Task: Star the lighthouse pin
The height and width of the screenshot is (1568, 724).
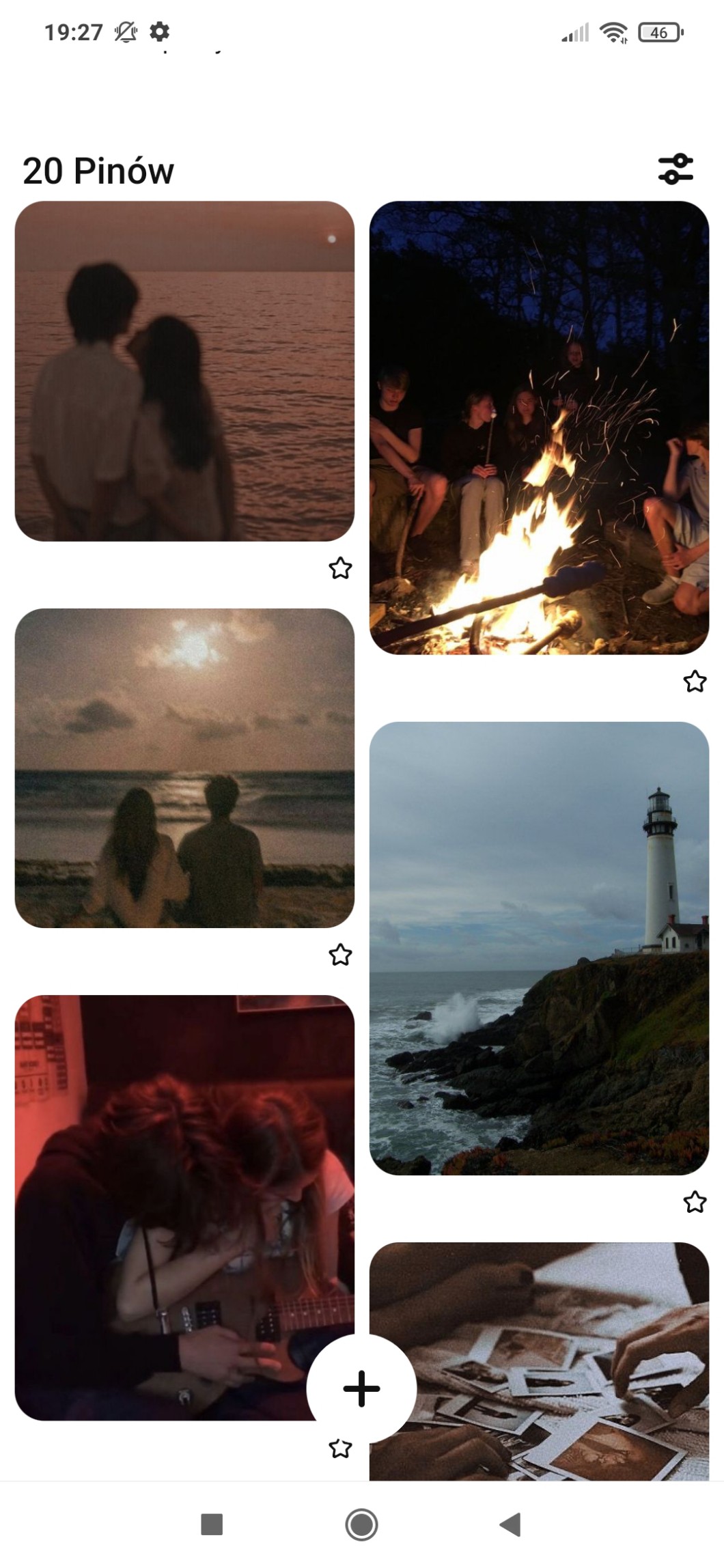Action: tap(695, 1202)
